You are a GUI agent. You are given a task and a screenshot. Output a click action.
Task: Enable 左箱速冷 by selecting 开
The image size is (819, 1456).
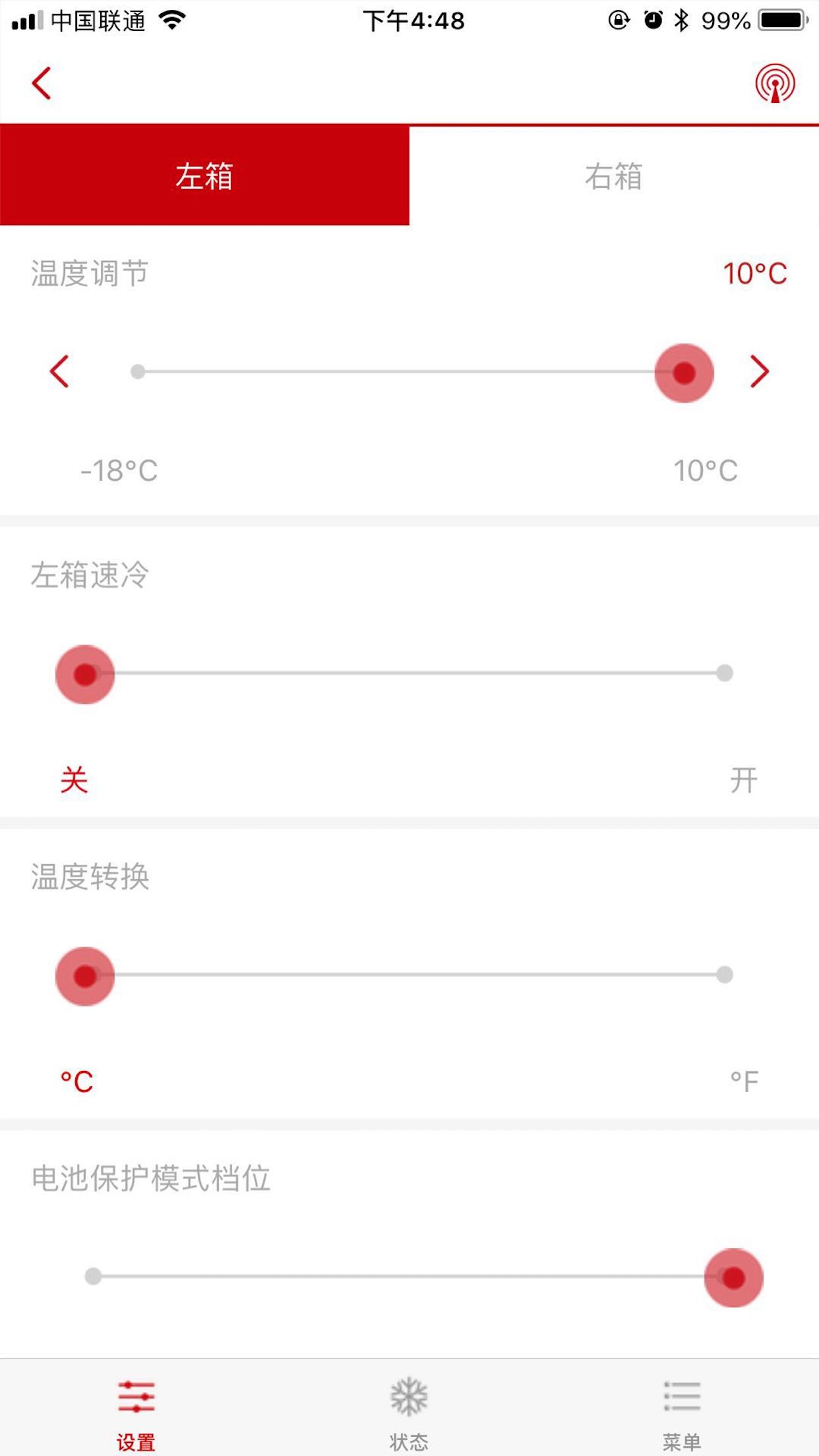(x=745, y=781)
